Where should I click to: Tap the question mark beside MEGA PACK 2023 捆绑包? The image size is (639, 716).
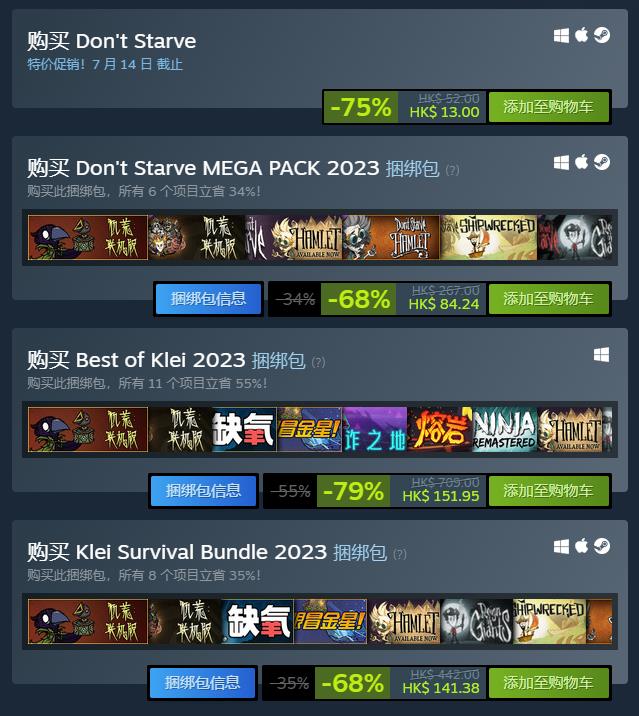click(x=452, y=170)
